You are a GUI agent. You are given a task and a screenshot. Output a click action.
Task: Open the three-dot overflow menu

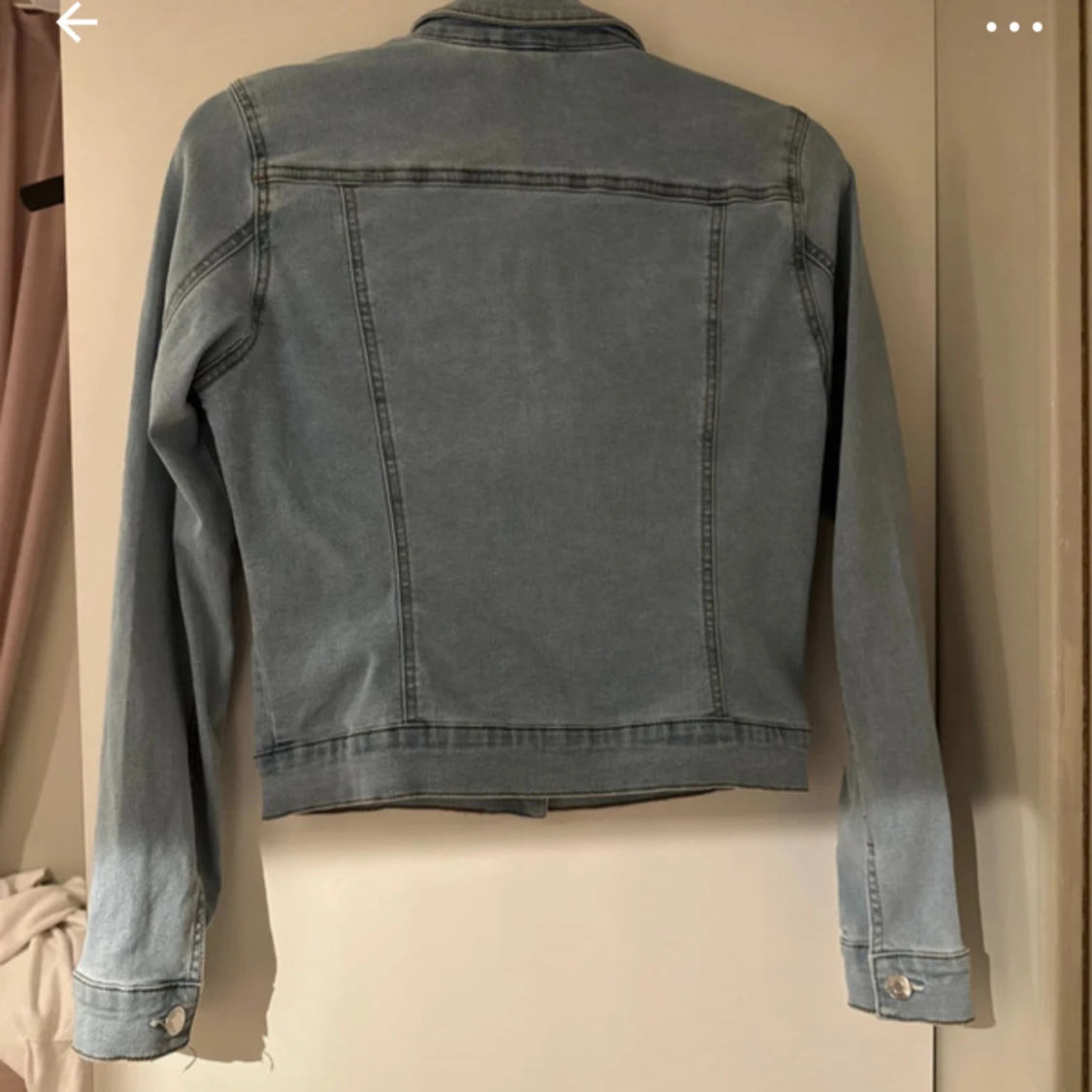[1013, 27]
